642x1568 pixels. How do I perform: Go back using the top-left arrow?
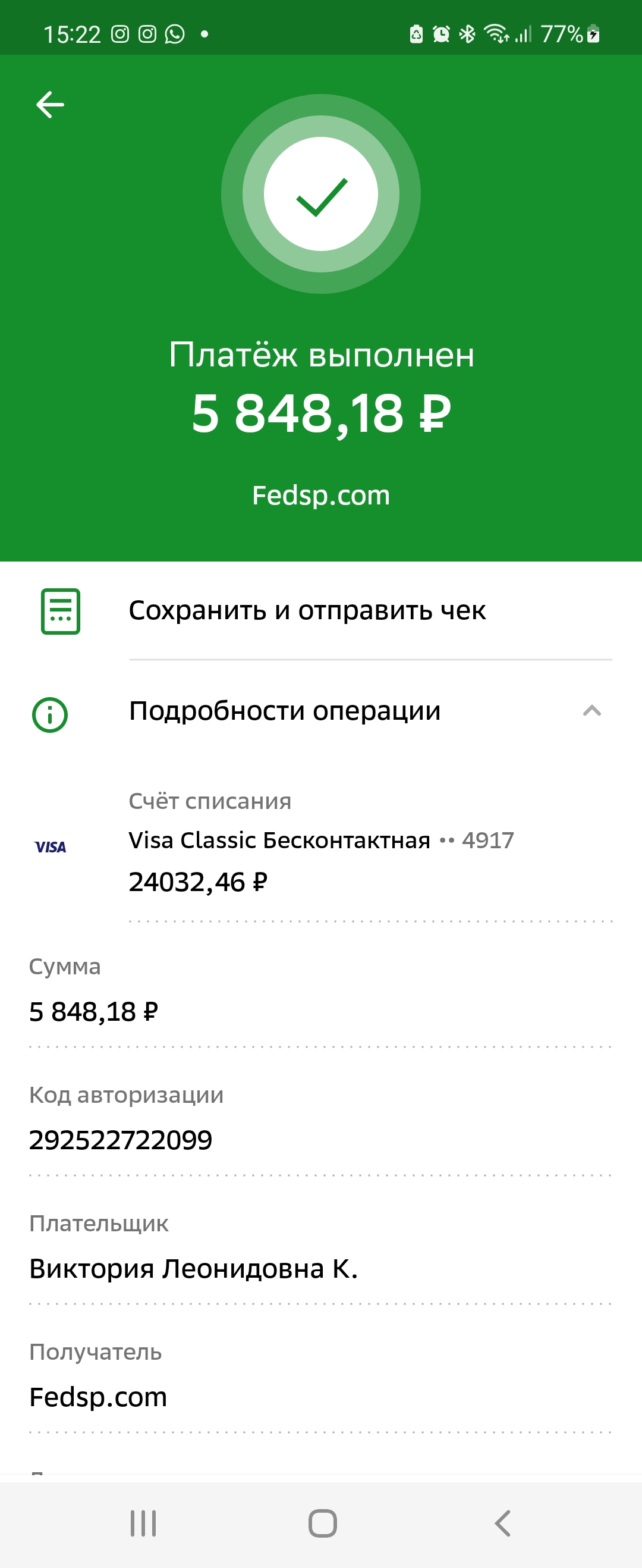point(50,105)
